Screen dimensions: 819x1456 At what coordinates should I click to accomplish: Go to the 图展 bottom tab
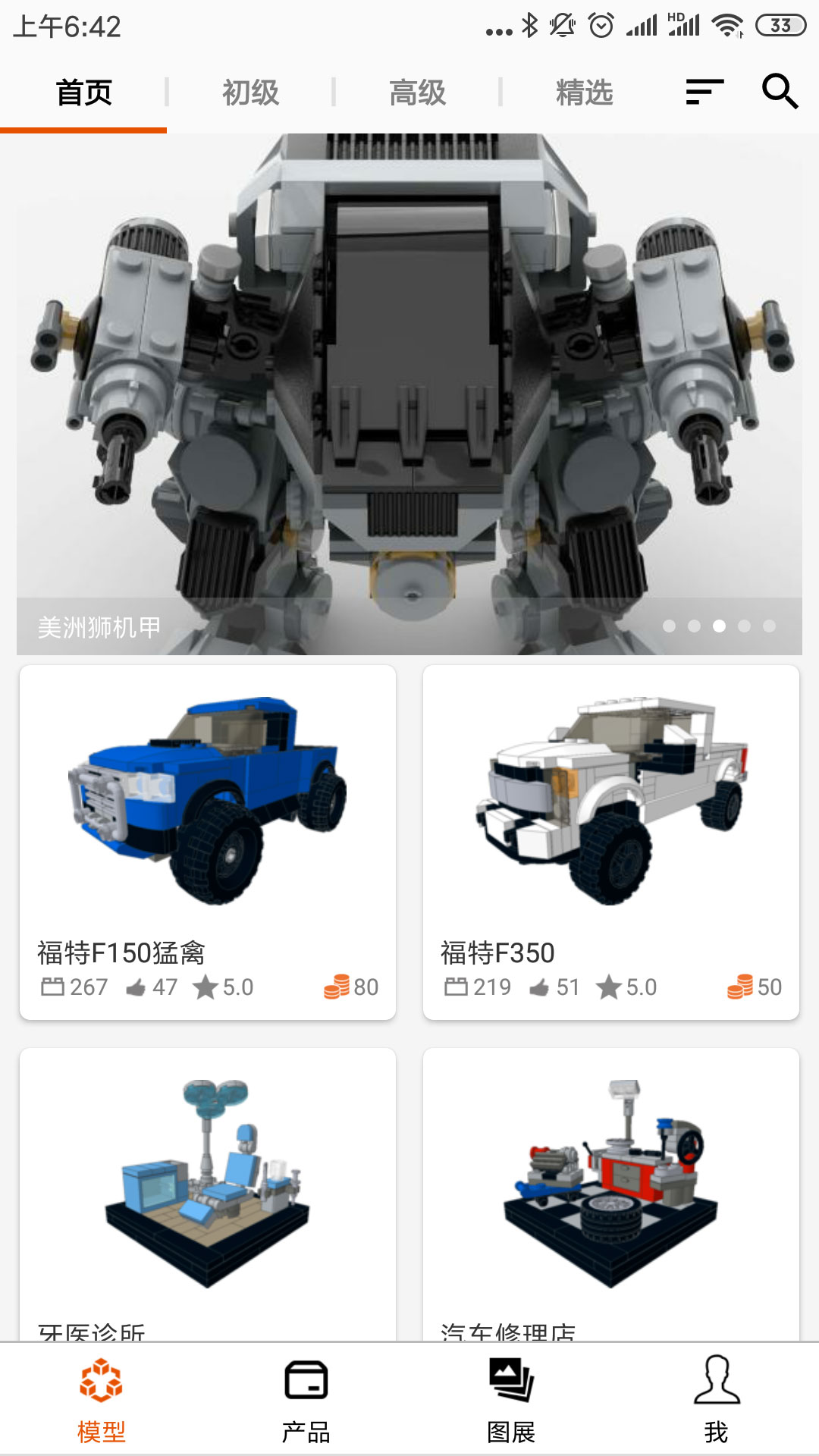[x=511, y=1399]
